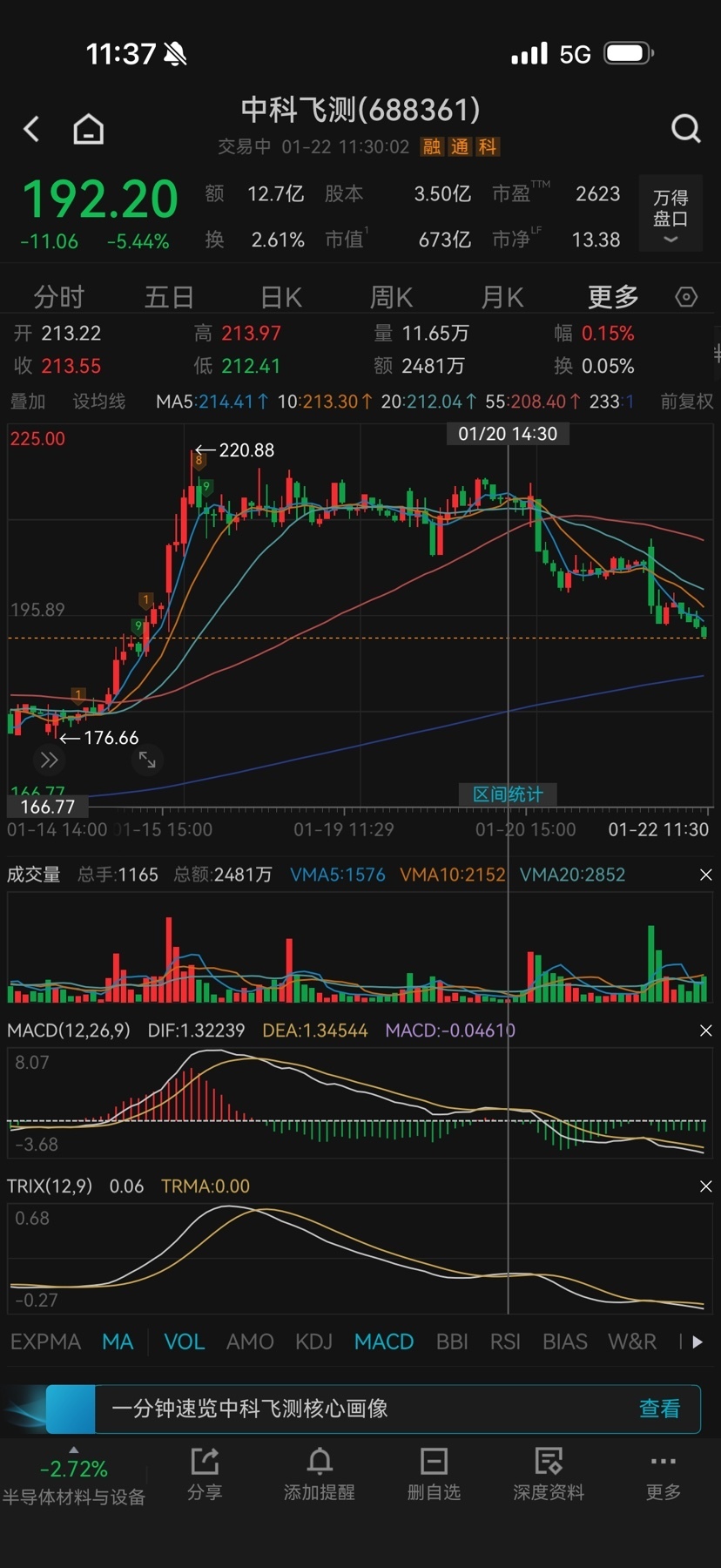Select the 日K chart tab
This screenshot has width=721, height=1568.
pyautogui.click(x=281, y=297)
